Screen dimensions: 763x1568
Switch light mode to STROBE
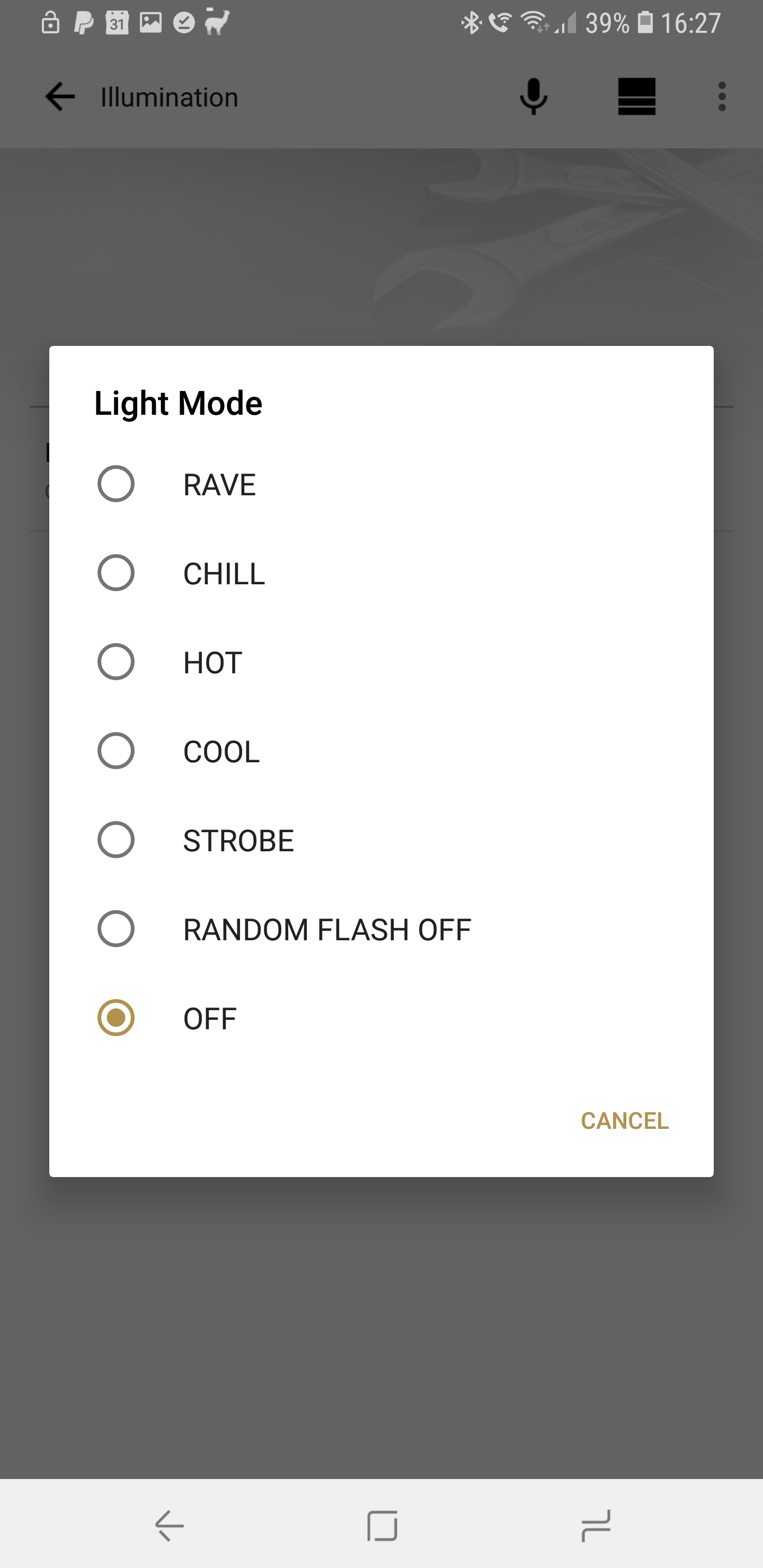click(x=381, y=840)
